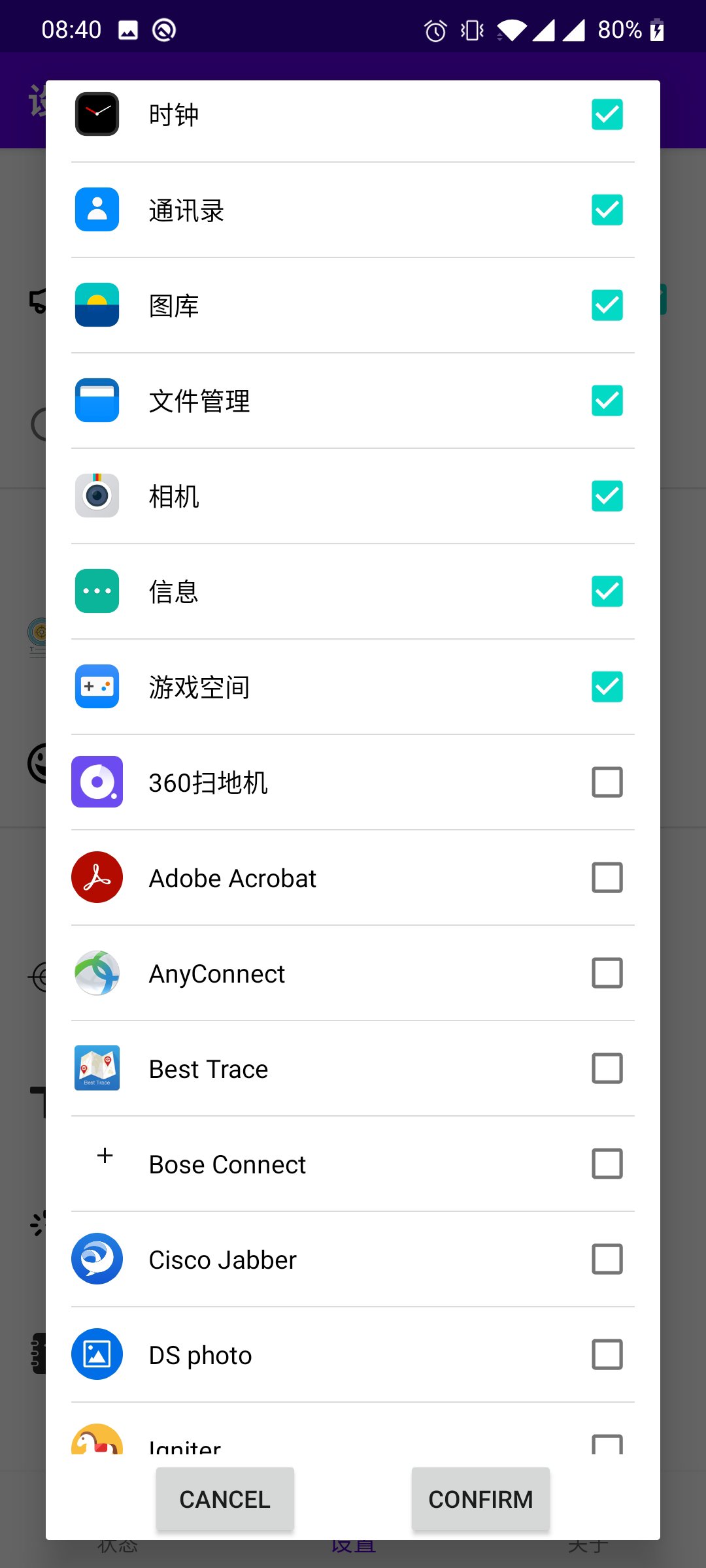This screenshot has width=706, height=1568.
Task: Deselect the 图库 app
Action: 607,306
